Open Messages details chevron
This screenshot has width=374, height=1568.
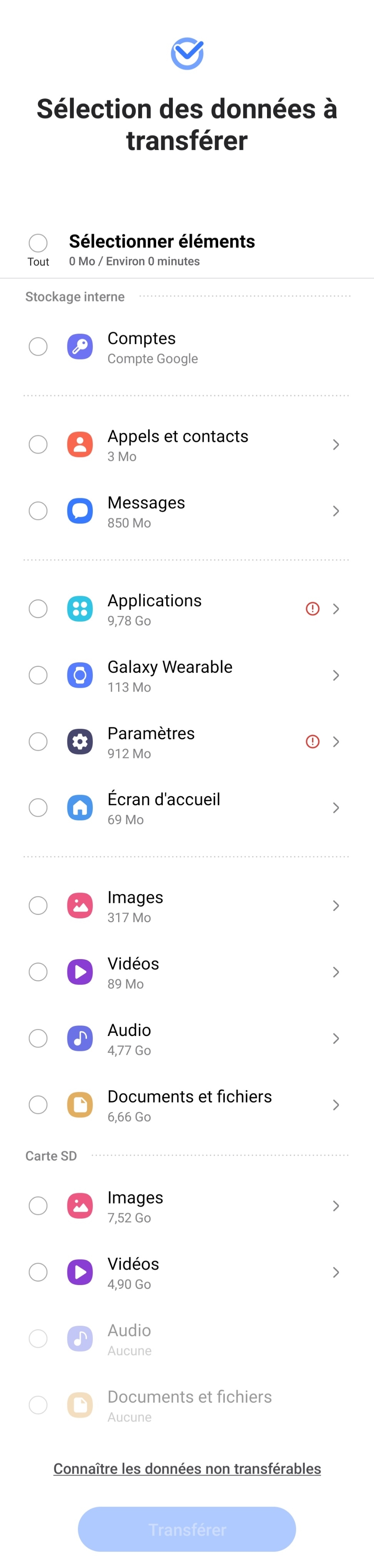tap(336, 511)
